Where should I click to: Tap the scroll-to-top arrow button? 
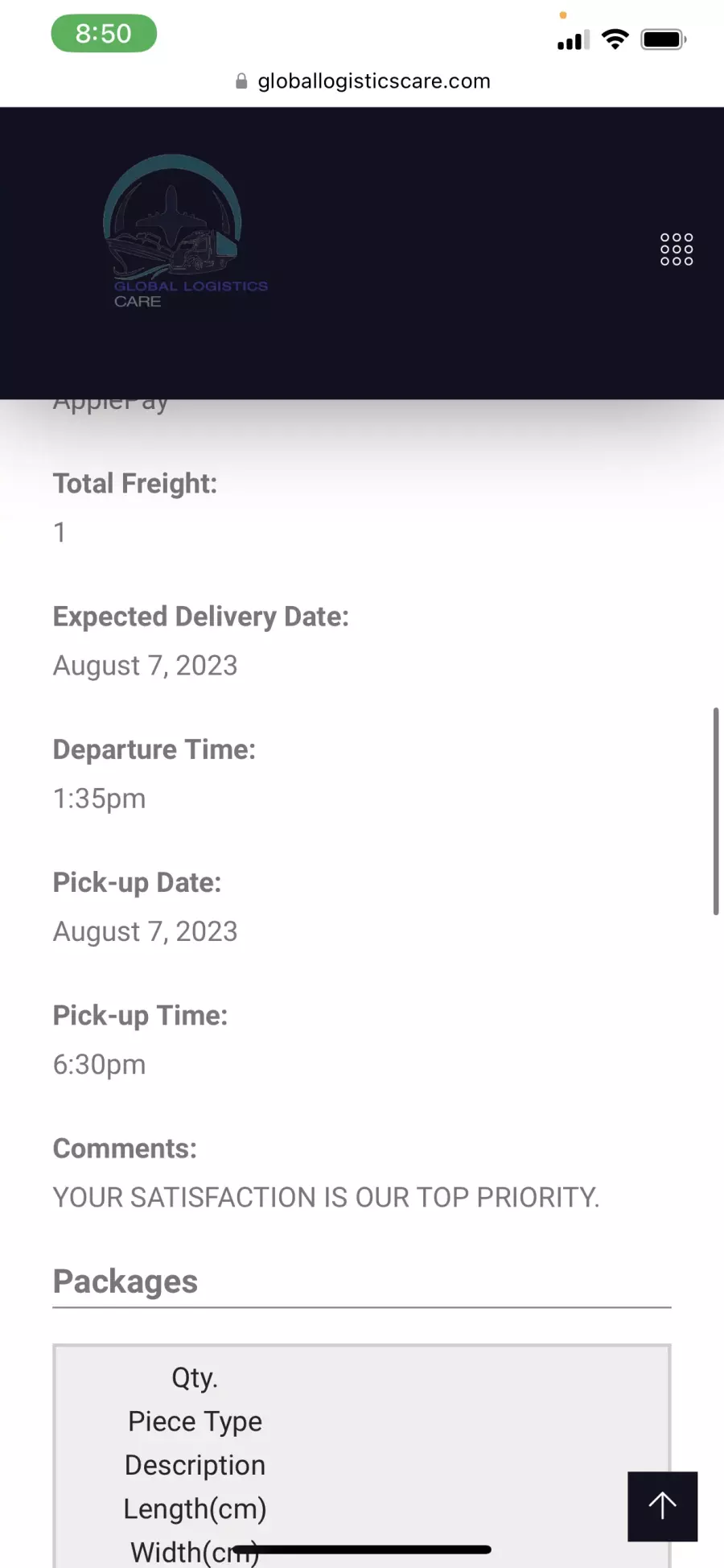point(663,1506)
